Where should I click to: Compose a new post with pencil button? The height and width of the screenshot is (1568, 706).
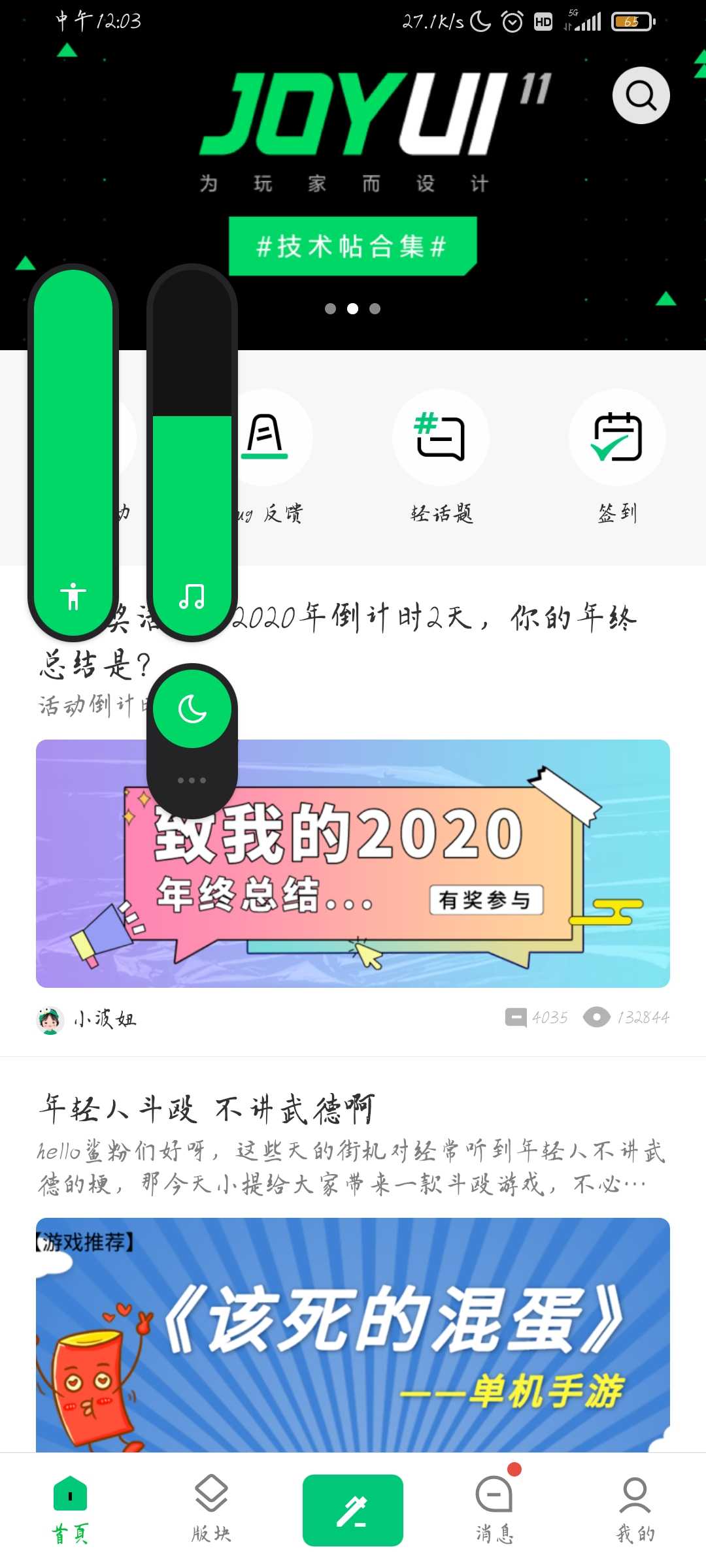(353, 1510)
